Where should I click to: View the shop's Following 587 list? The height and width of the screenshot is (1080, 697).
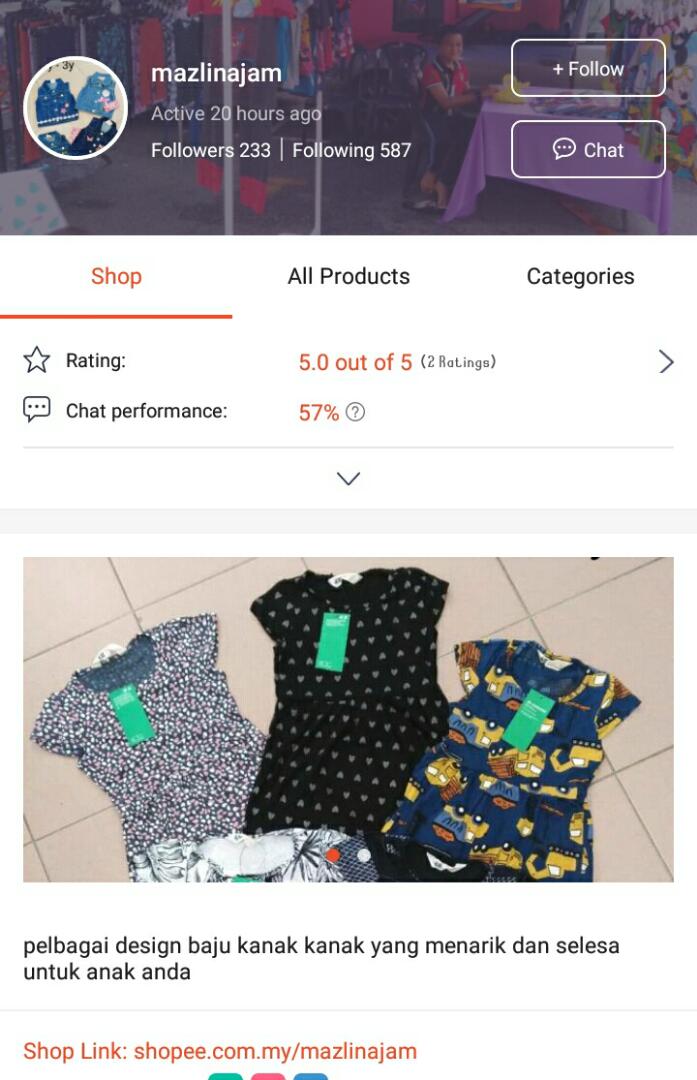[x=352, y=151]
